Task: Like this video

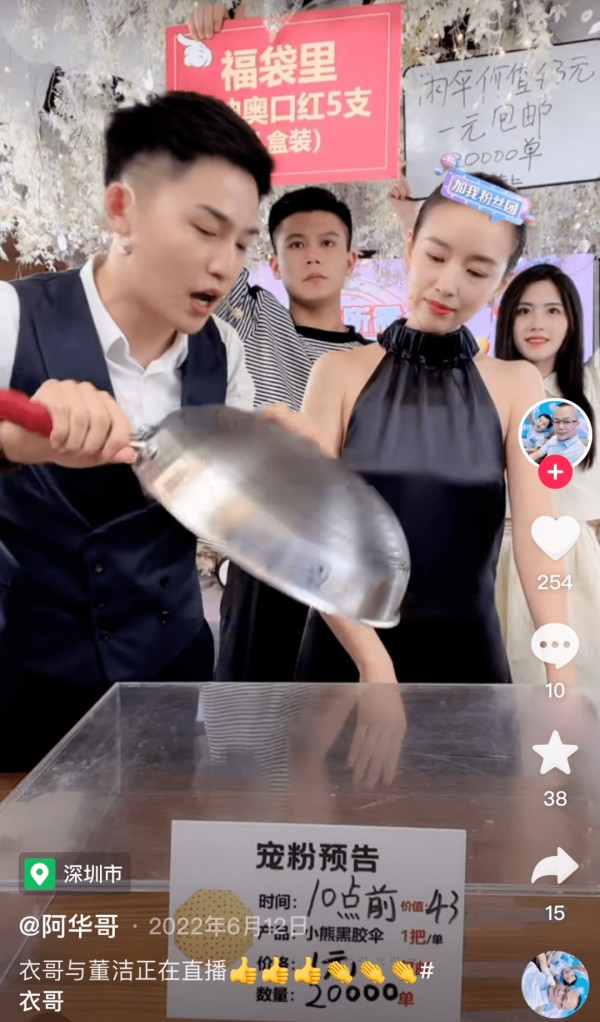Action: [x=555, y=538]
